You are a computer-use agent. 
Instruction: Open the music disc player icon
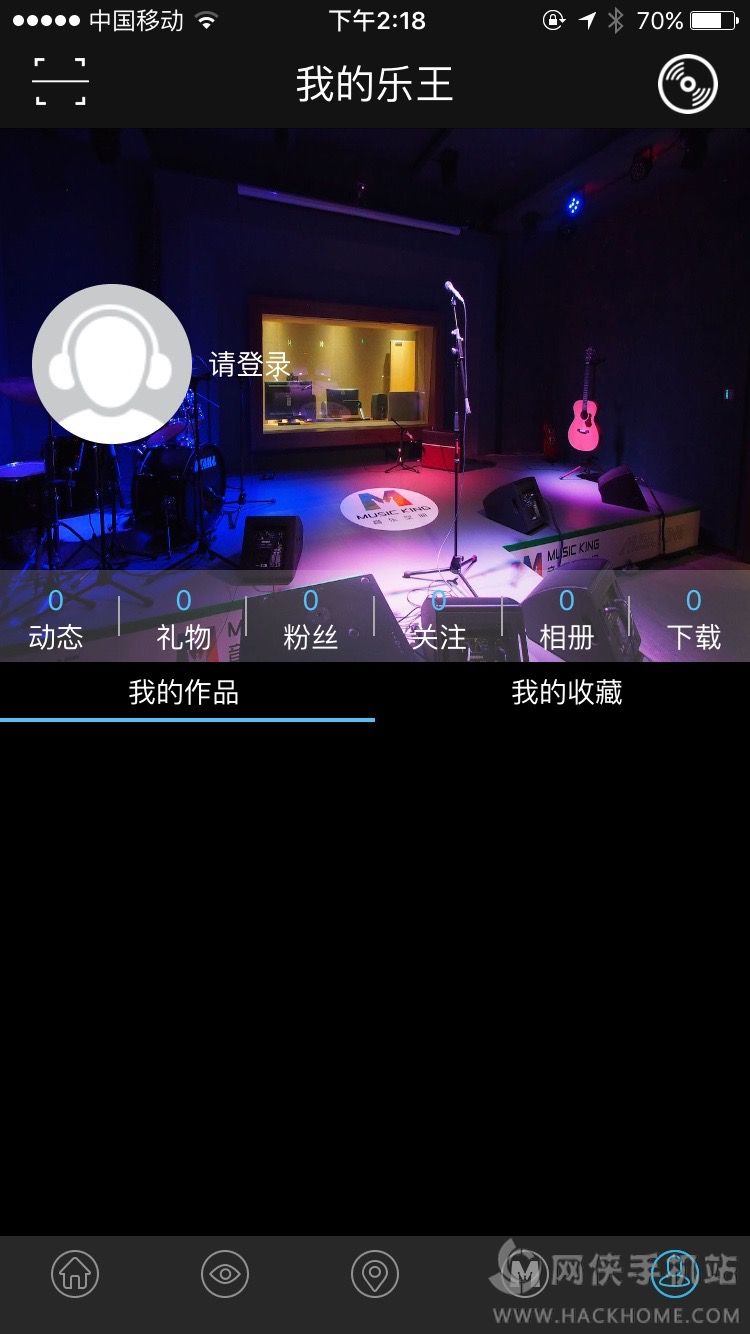[688, 84]
